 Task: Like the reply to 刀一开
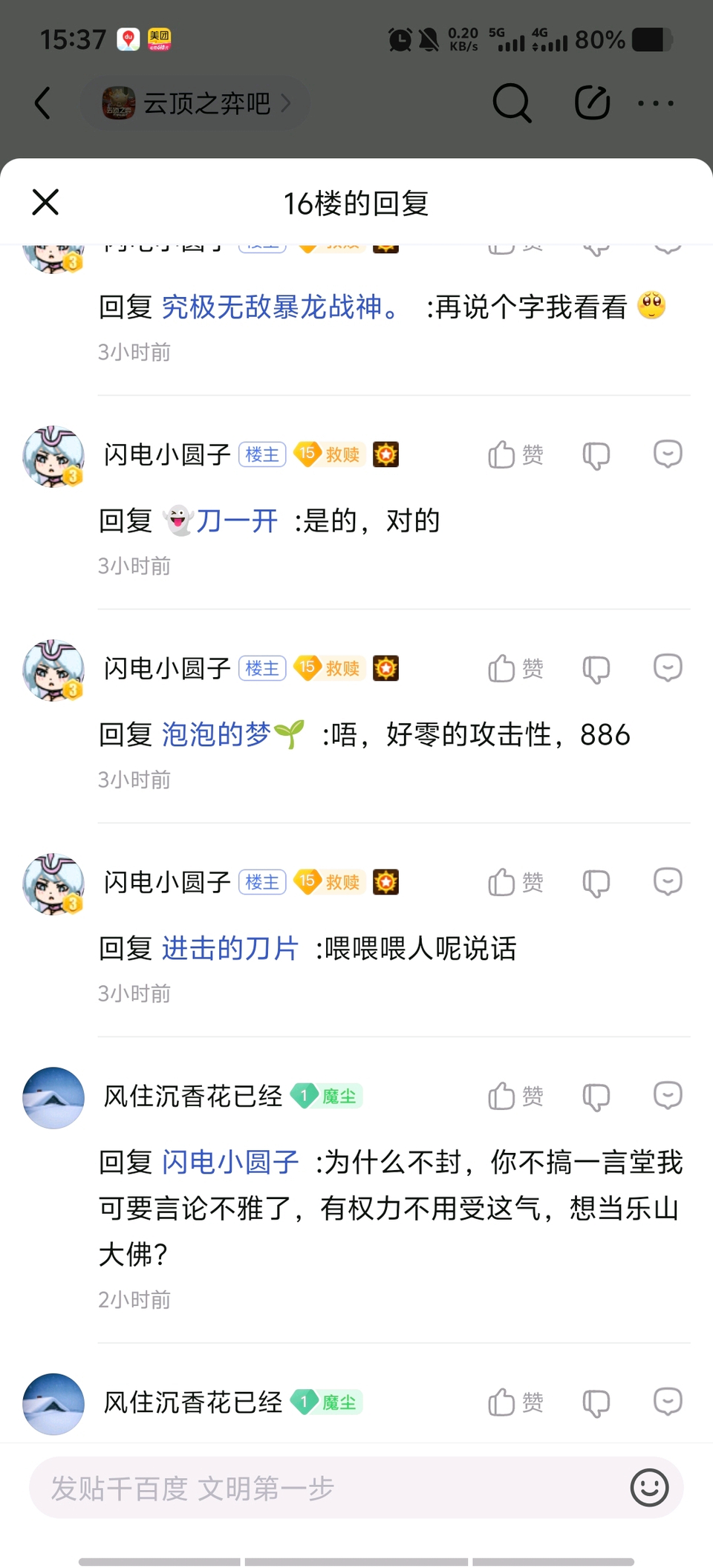pyautogui.click(x=515, y=454)
